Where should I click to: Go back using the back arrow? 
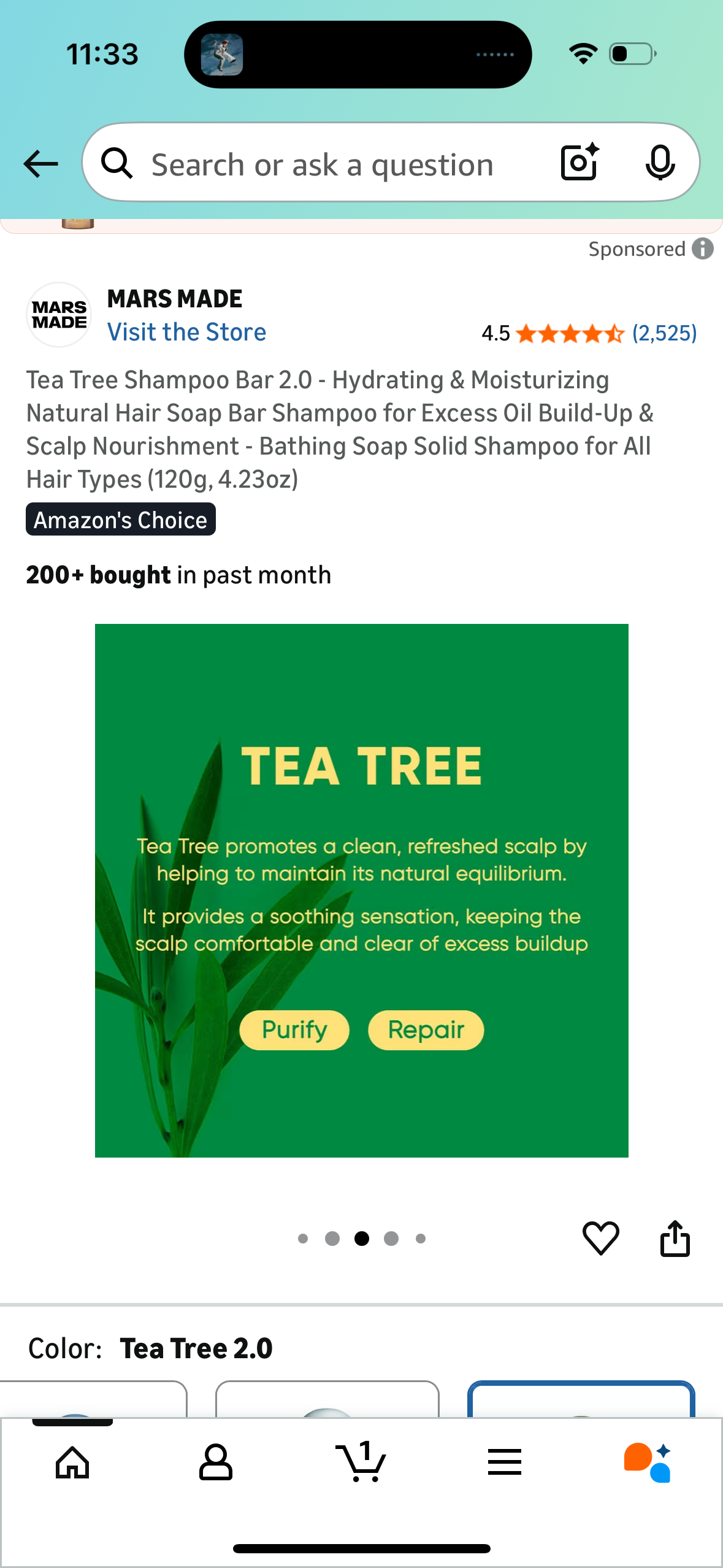40,163
